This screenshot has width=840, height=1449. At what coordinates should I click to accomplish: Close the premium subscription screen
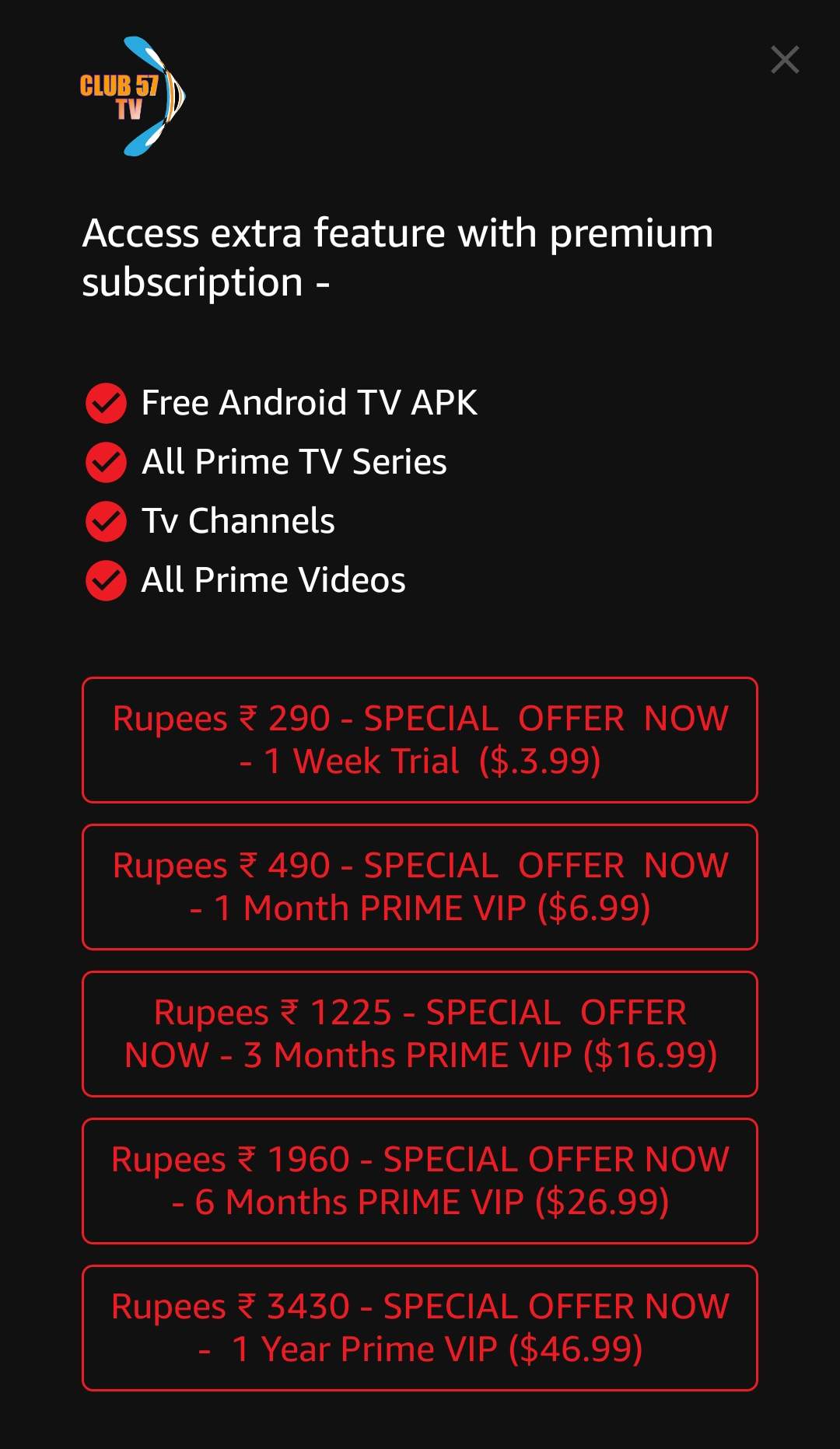click(x=785, y=59)
